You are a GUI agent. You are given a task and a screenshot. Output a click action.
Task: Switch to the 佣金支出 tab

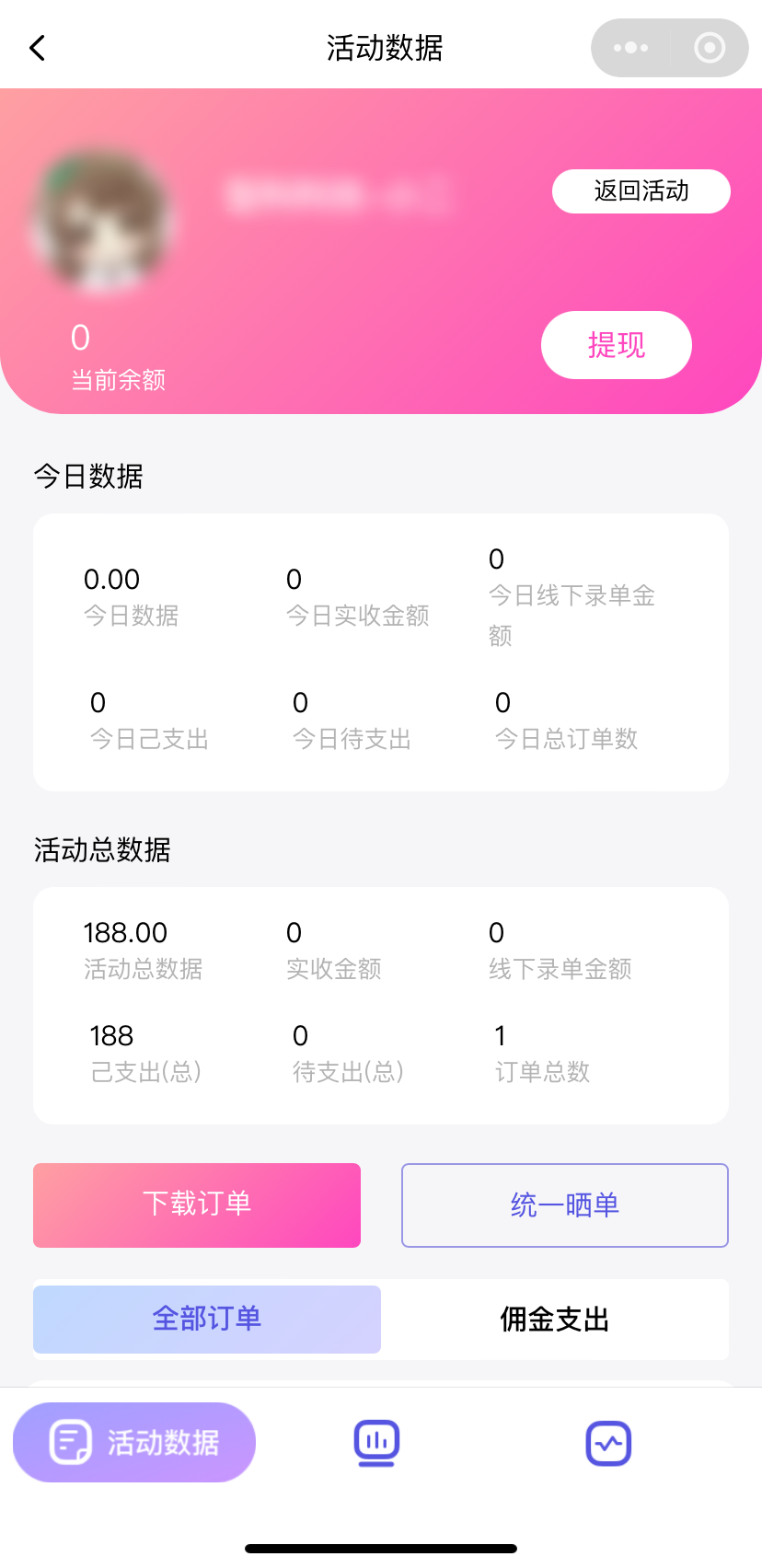tap(555, 1319)
